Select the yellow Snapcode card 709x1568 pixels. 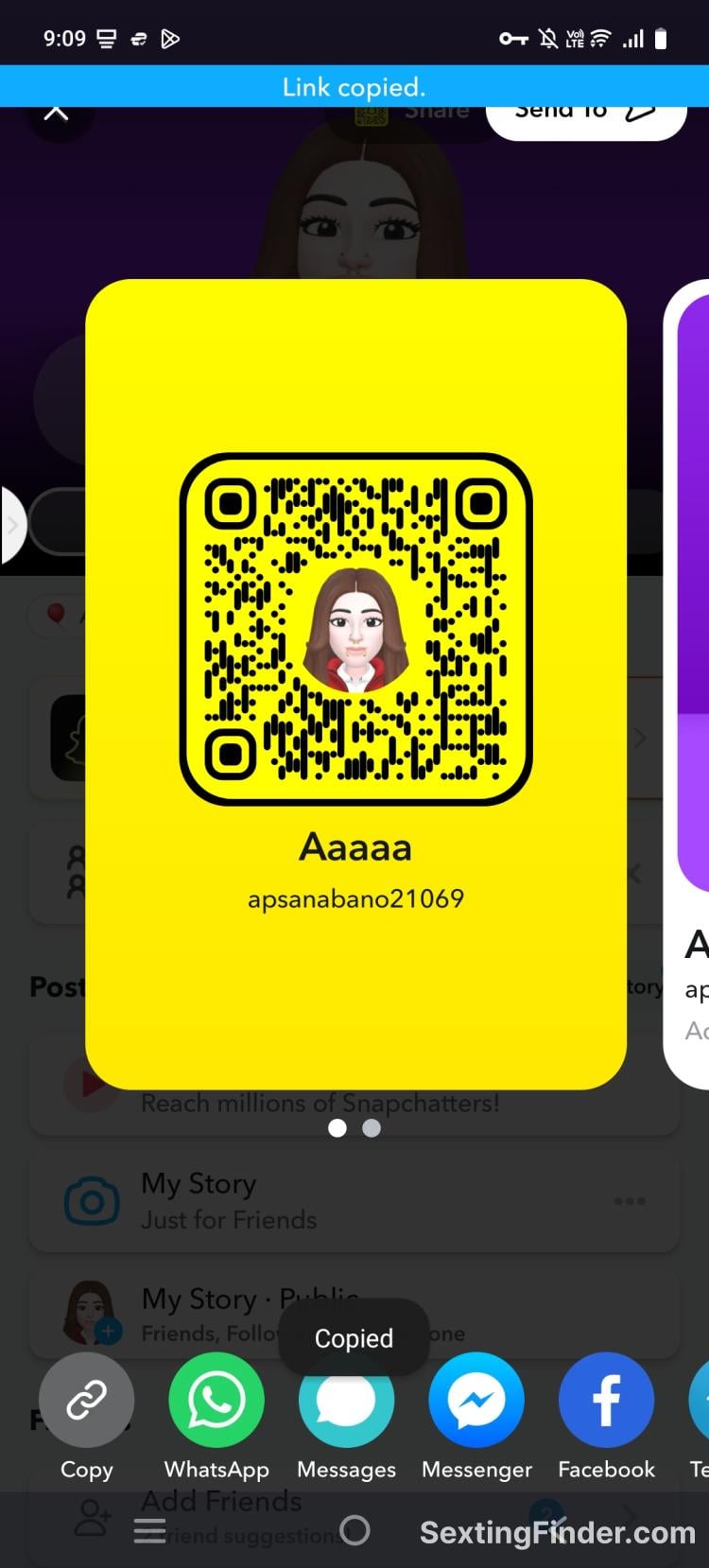click(x=355, y=684)
